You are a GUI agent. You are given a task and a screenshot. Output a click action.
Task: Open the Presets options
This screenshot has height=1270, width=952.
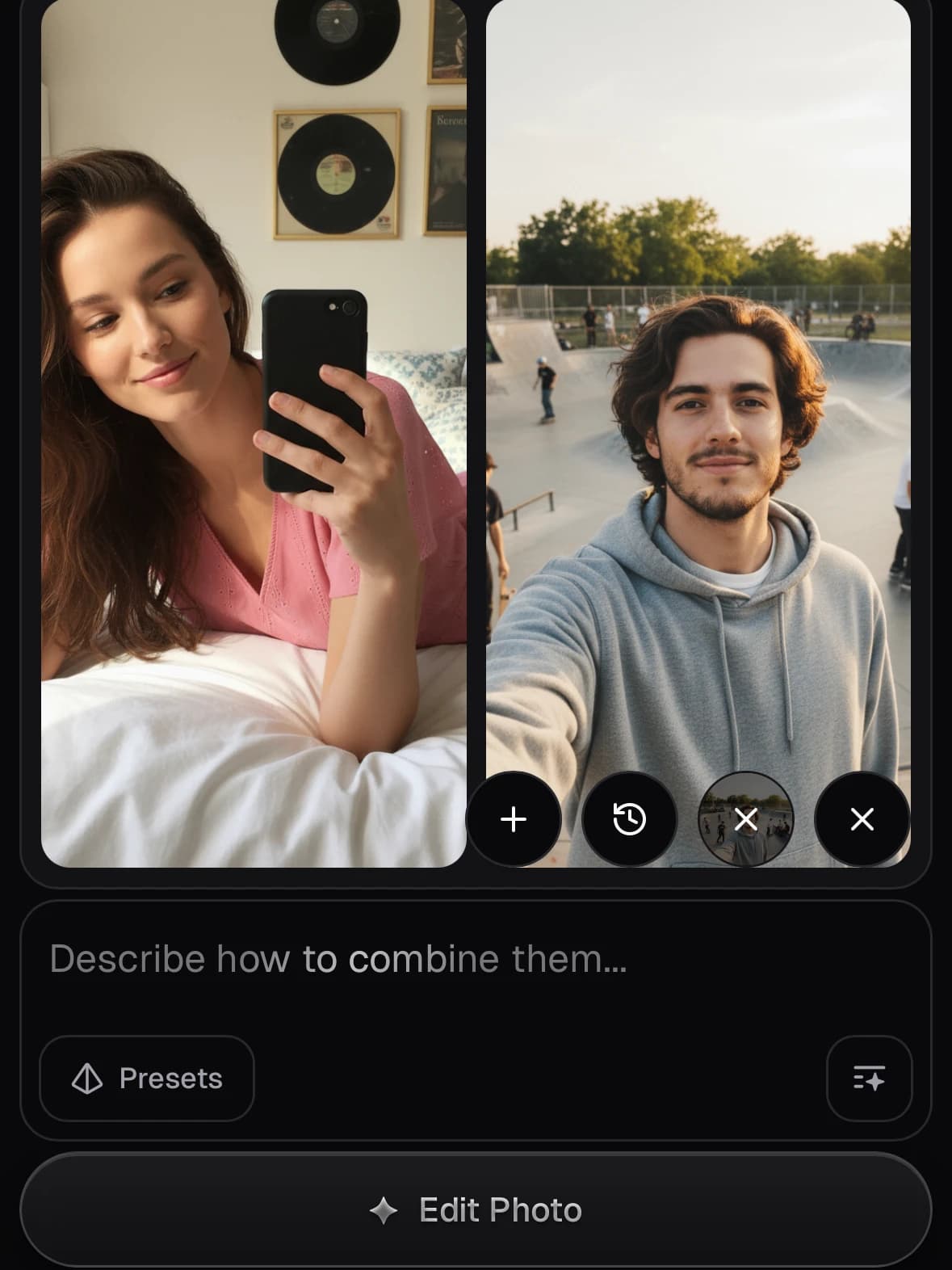click(147, 1079)
